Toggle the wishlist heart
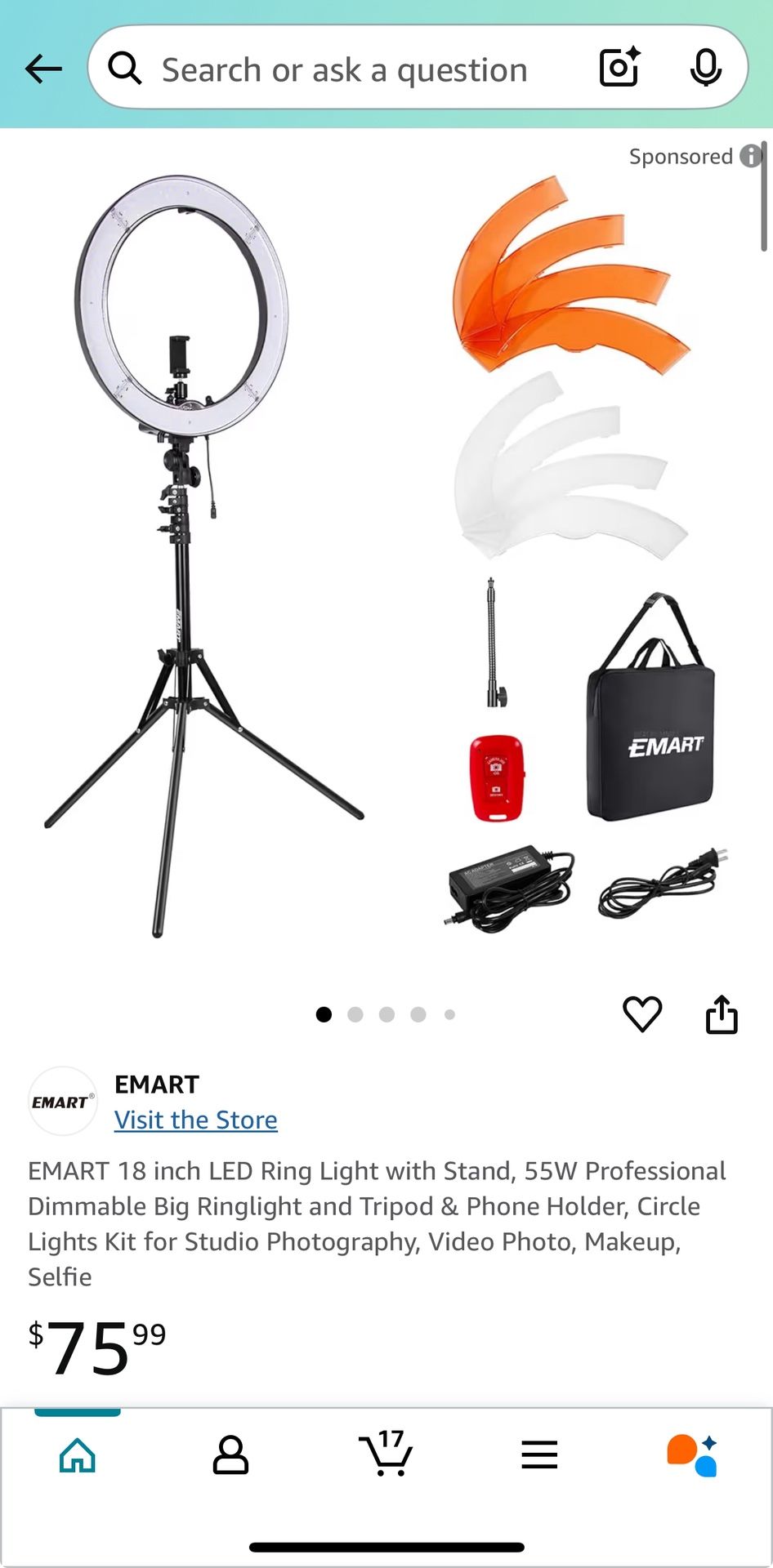This screenshot has width=773, height=1568. [x=642, y=1013]
